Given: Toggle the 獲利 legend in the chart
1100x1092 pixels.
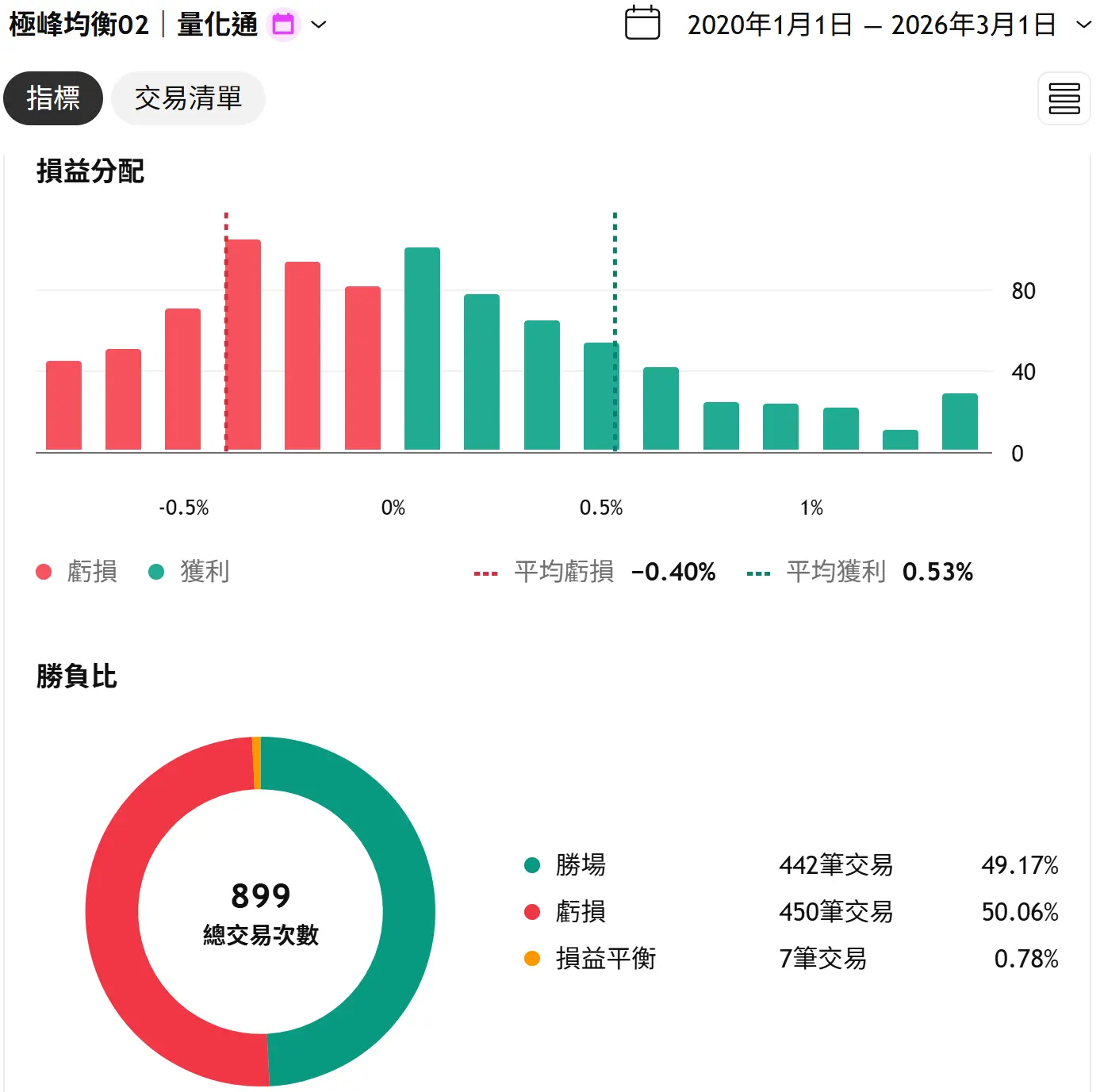Looking at the screenshot, I should (190, 571).
